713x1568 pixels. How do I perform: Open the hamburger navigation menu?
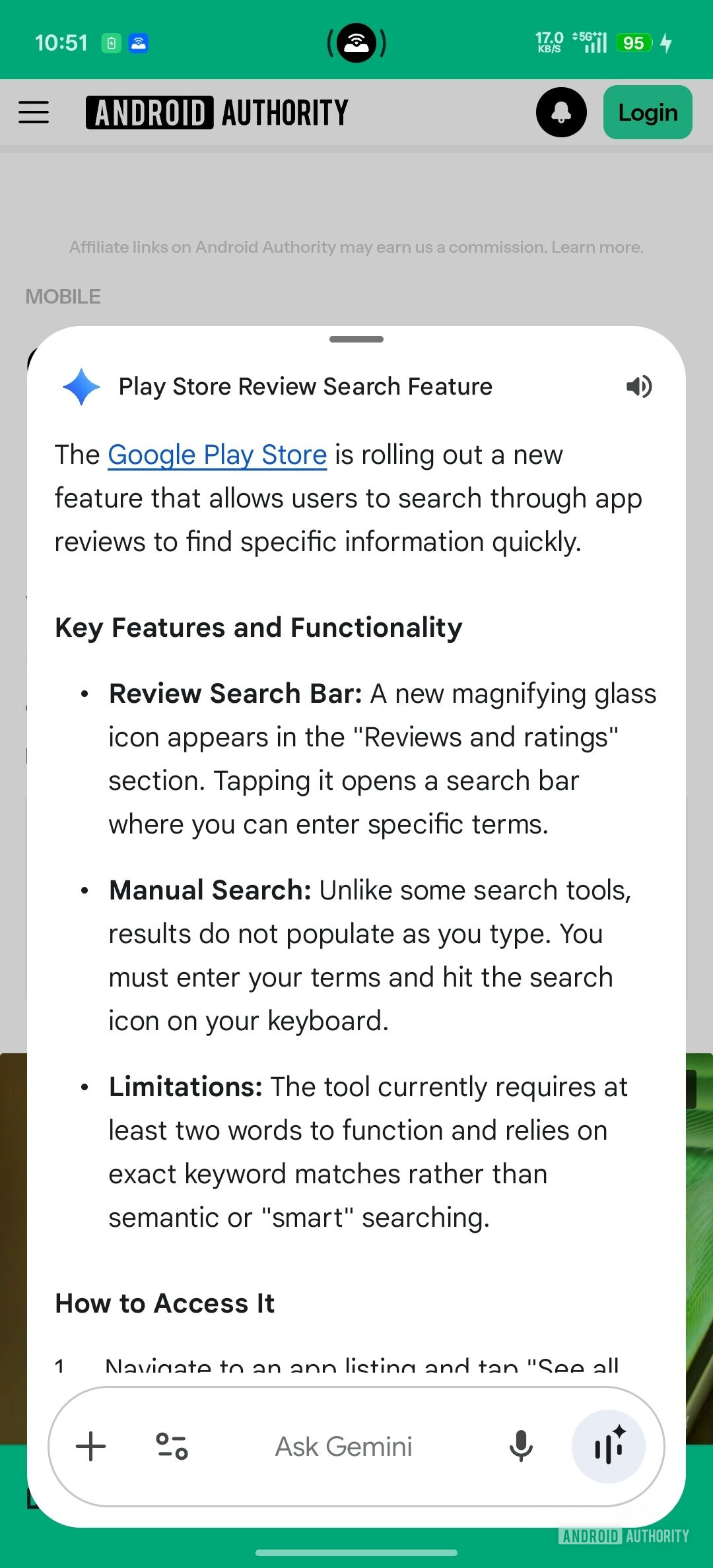coord(34,112)
